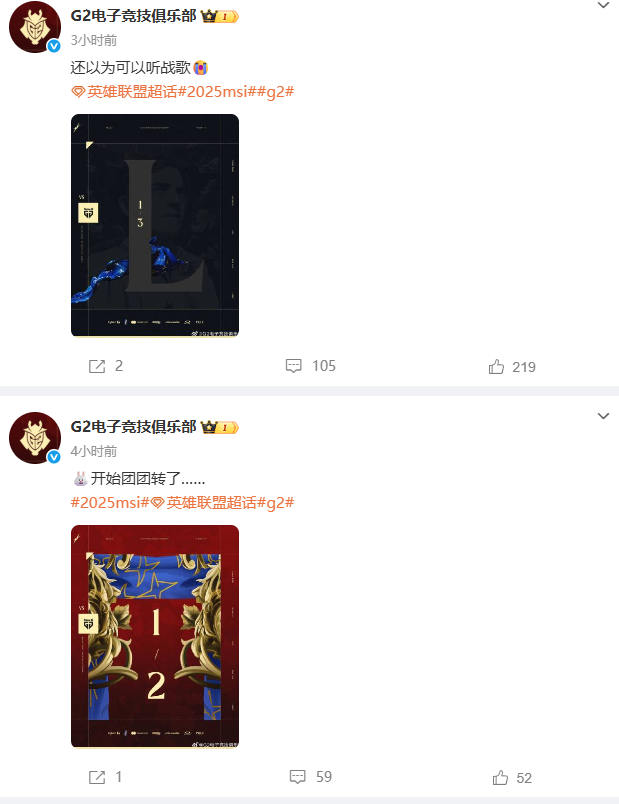
Task: Expand the chevron menu on the 4小时前 post
Action: 603,416
